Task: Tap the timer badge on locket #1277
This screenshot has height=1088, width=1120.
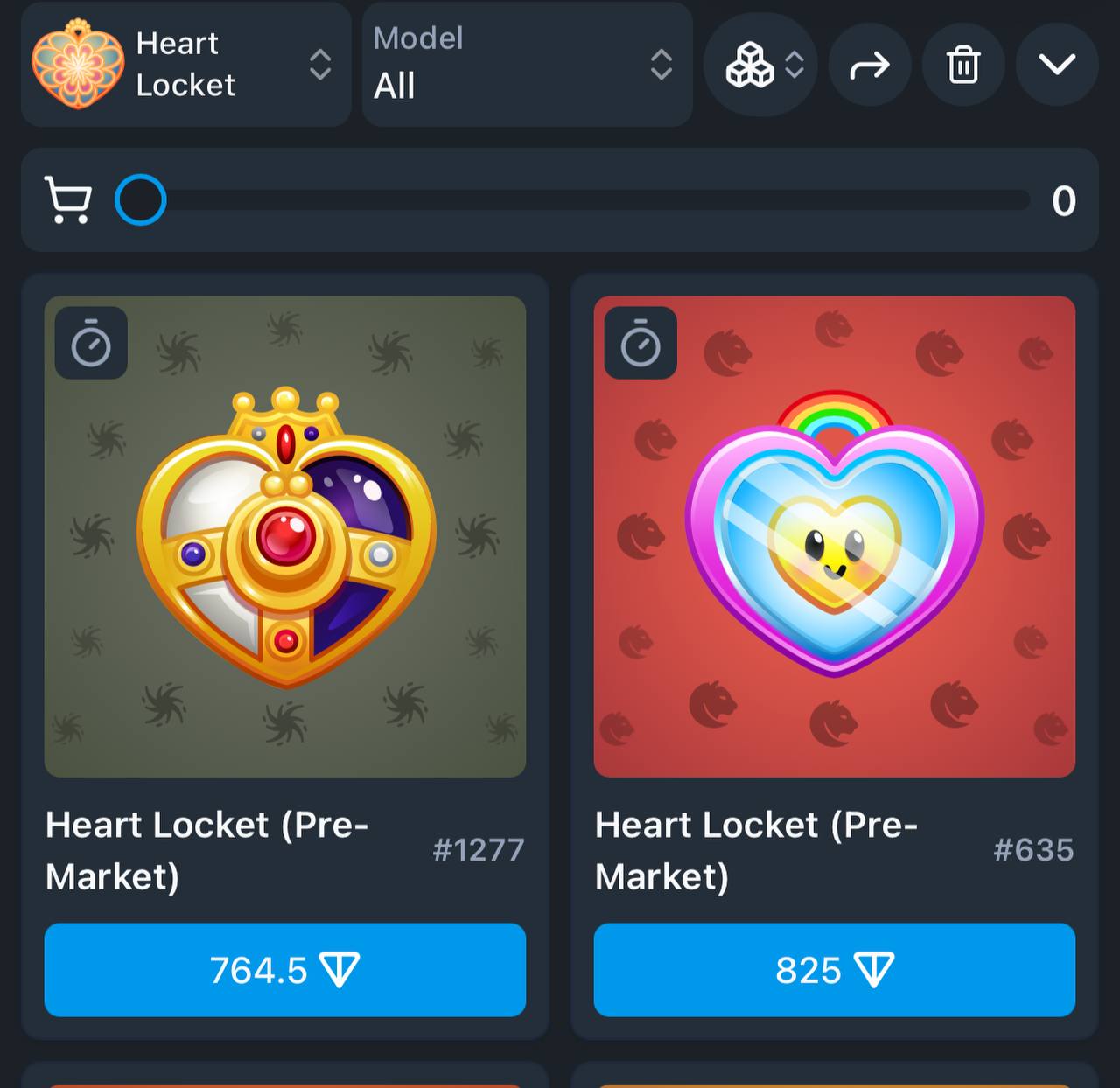Action: pos(91,343)
